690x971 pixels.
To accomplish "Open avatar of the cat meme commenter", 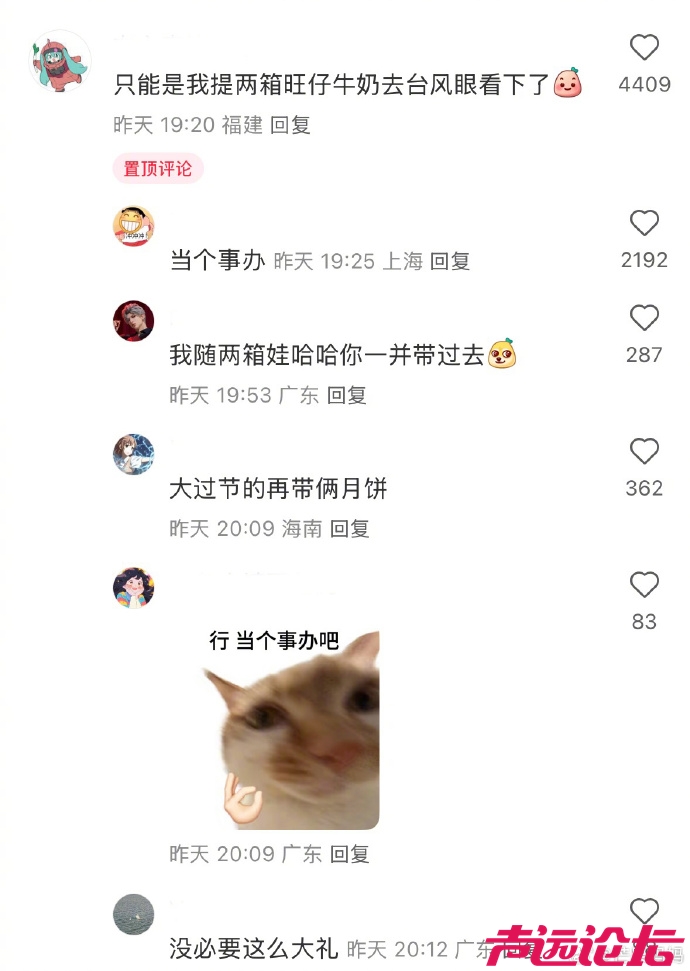I will pyautogui.click(x=133, y=587).
